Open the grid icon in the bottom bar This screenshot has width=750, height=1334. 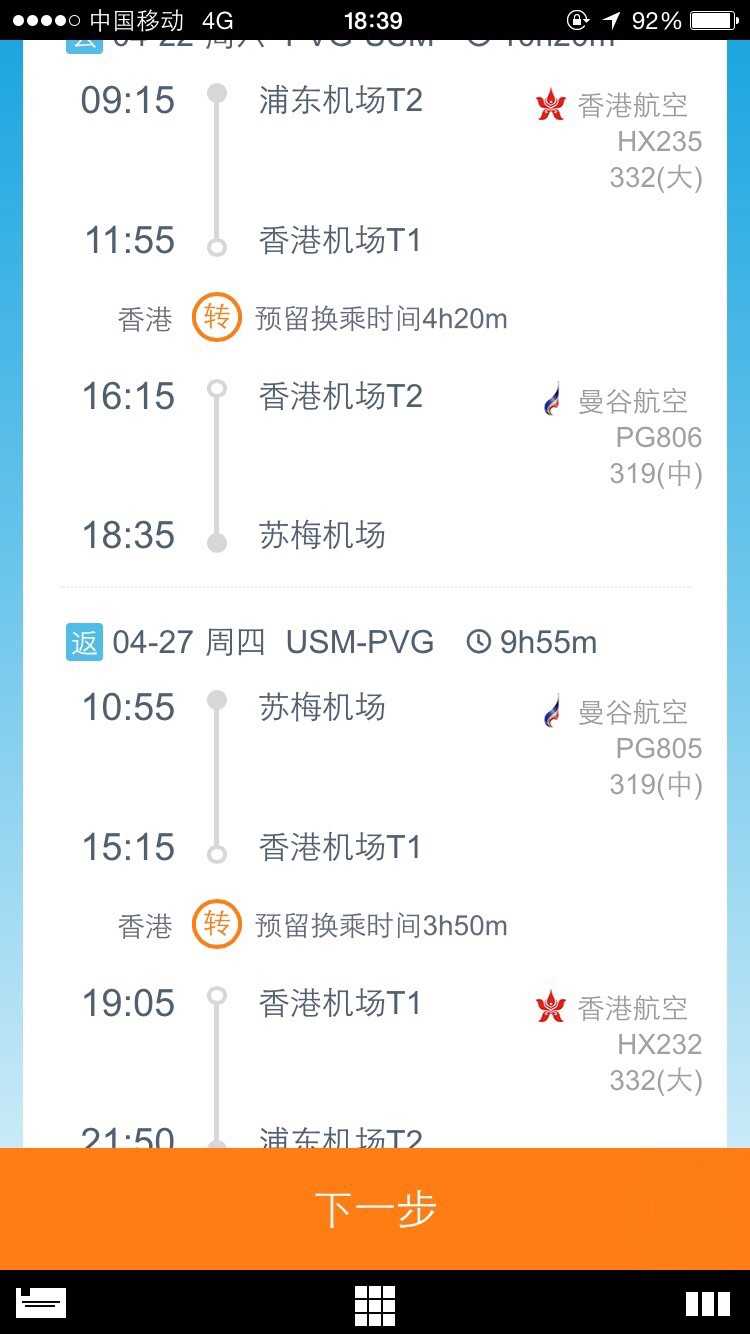pyautogui.click(x=375, y=1304)
